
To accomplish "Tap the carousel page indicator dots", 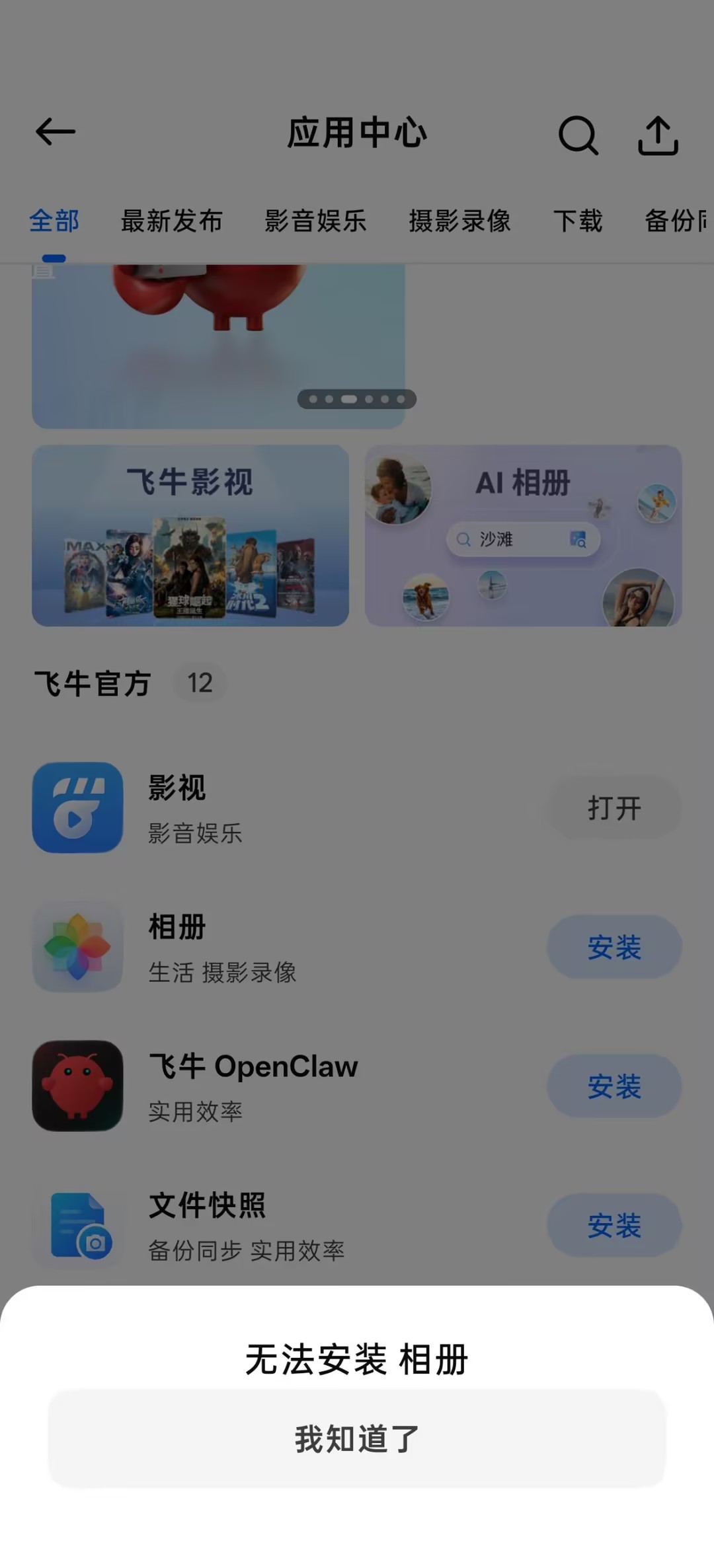I will click(x=357, y=399).
